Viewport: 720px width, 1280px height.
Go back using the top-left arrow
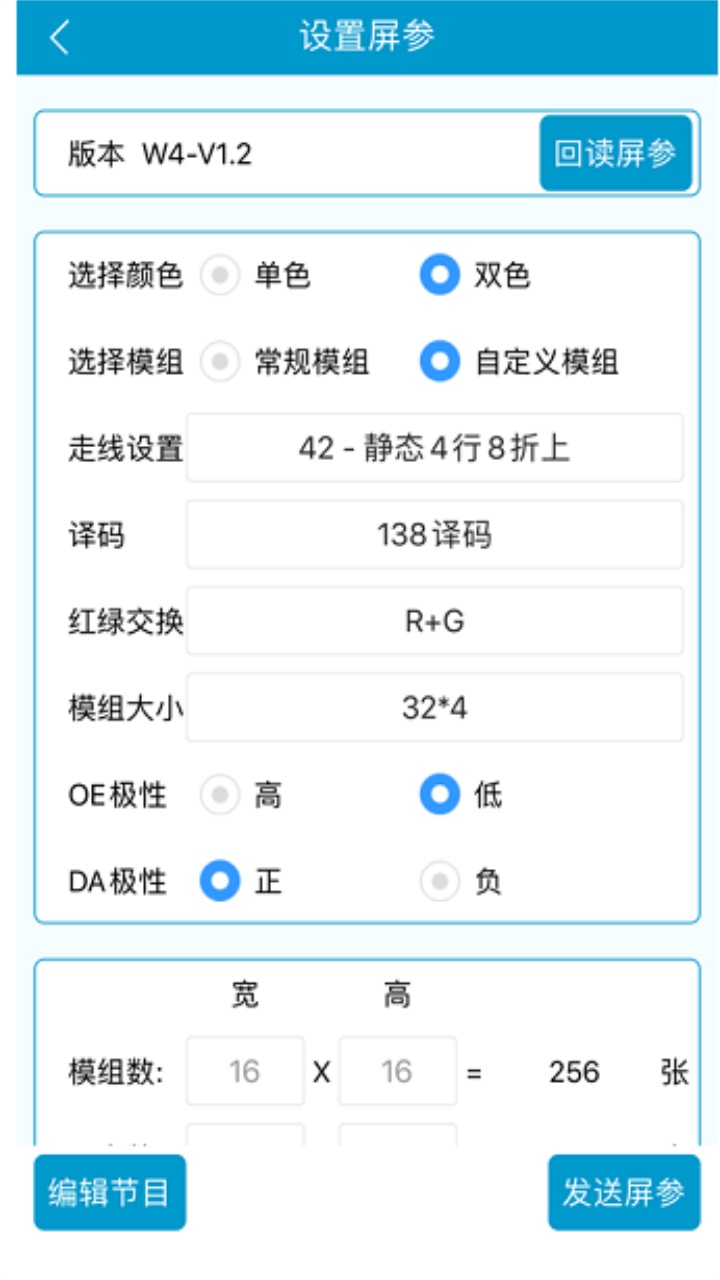[x=59, y=37]
